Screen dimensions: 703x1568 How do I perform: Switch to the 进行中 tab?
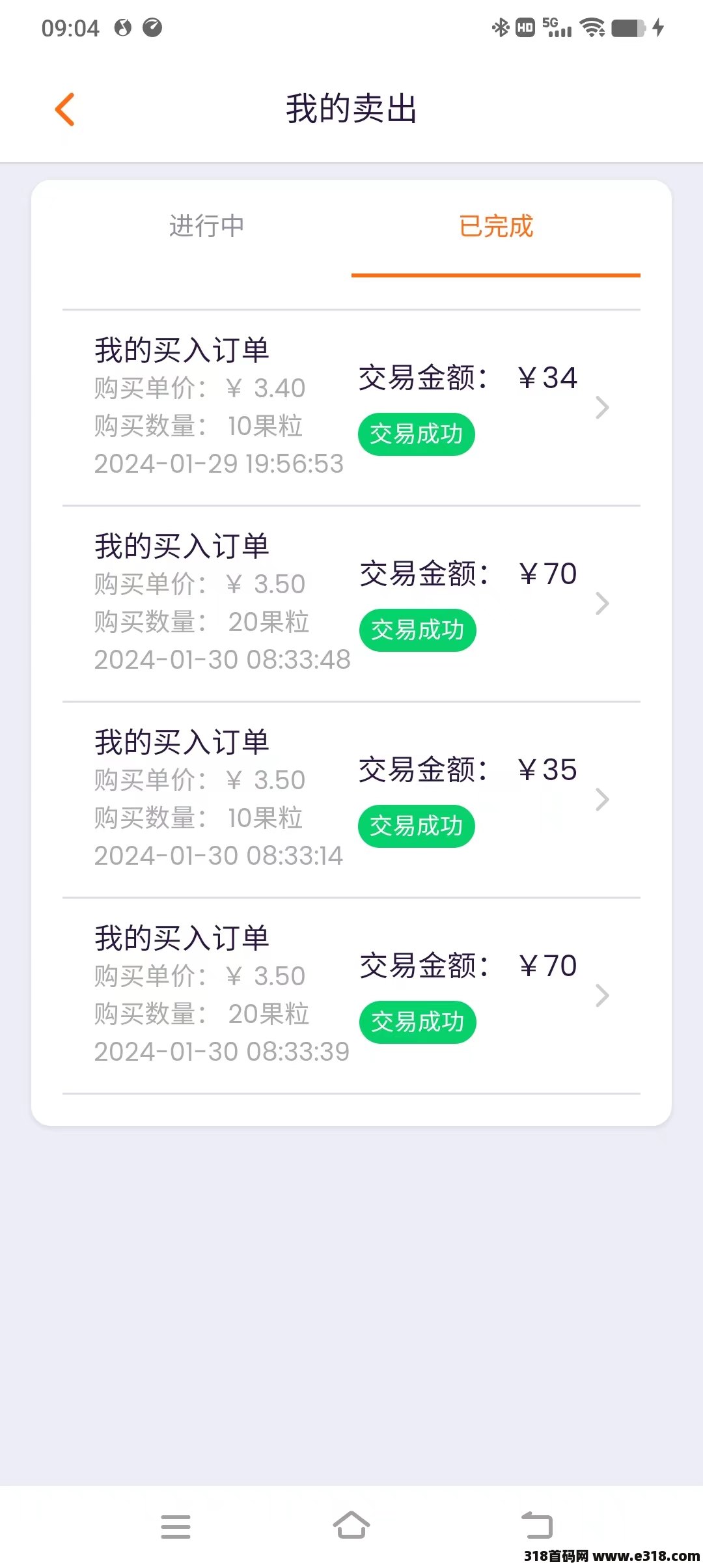pyautogui.click(x=207, y=226)
